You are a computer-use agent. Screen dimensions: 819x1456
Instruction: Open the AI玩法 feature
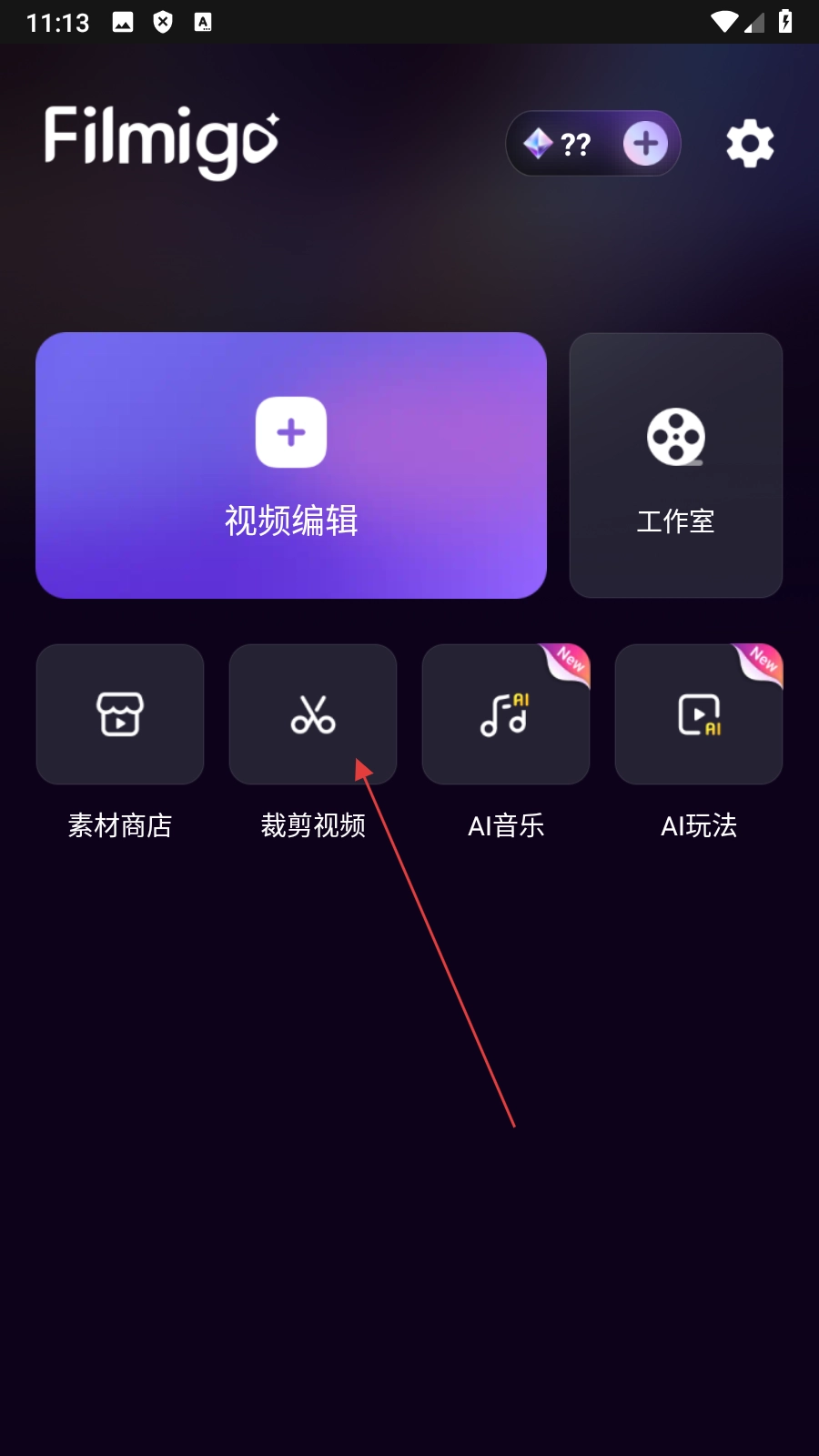[x=699, y=715]
